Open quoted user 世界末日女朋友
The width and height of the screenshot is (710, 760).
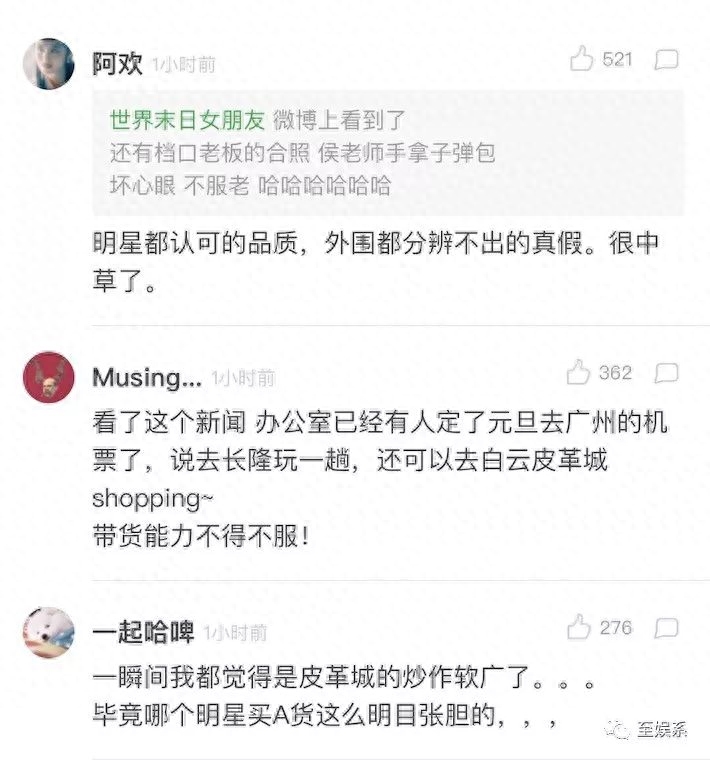(x=187, y=121)
